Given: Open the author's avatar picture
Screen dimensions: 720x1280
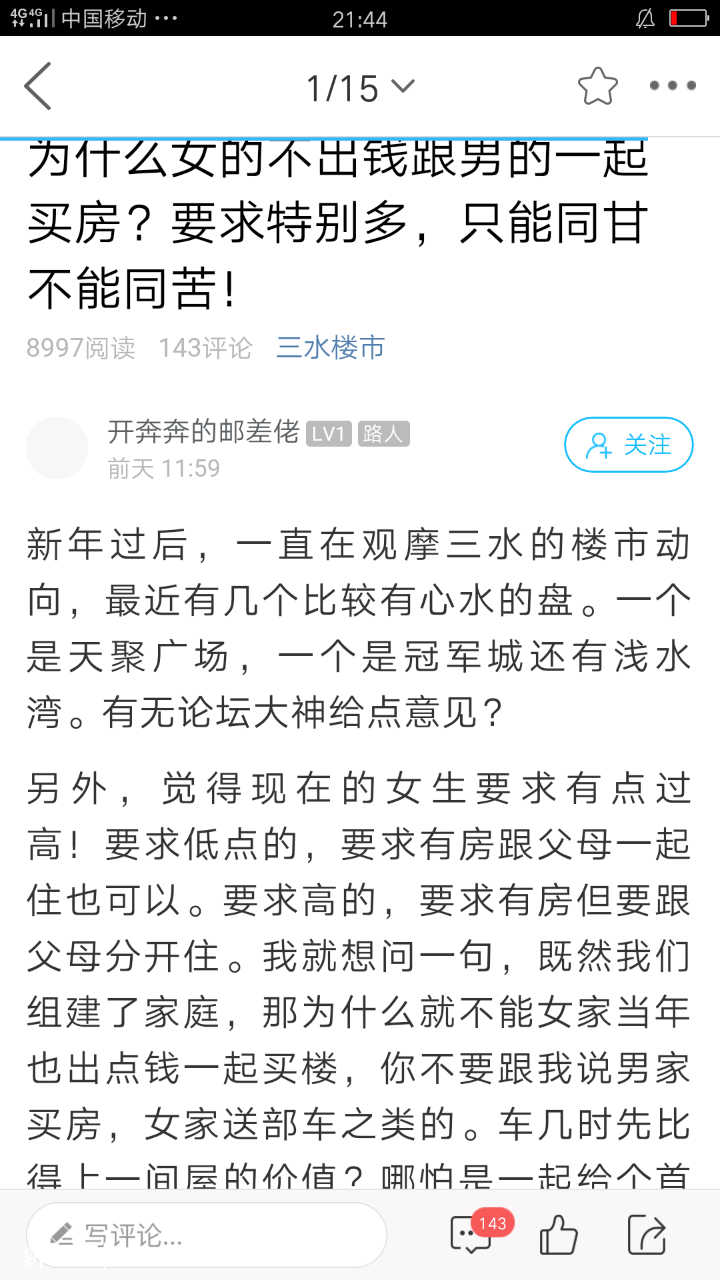Looking at the screenshot, I should click(x=57, y=447).
